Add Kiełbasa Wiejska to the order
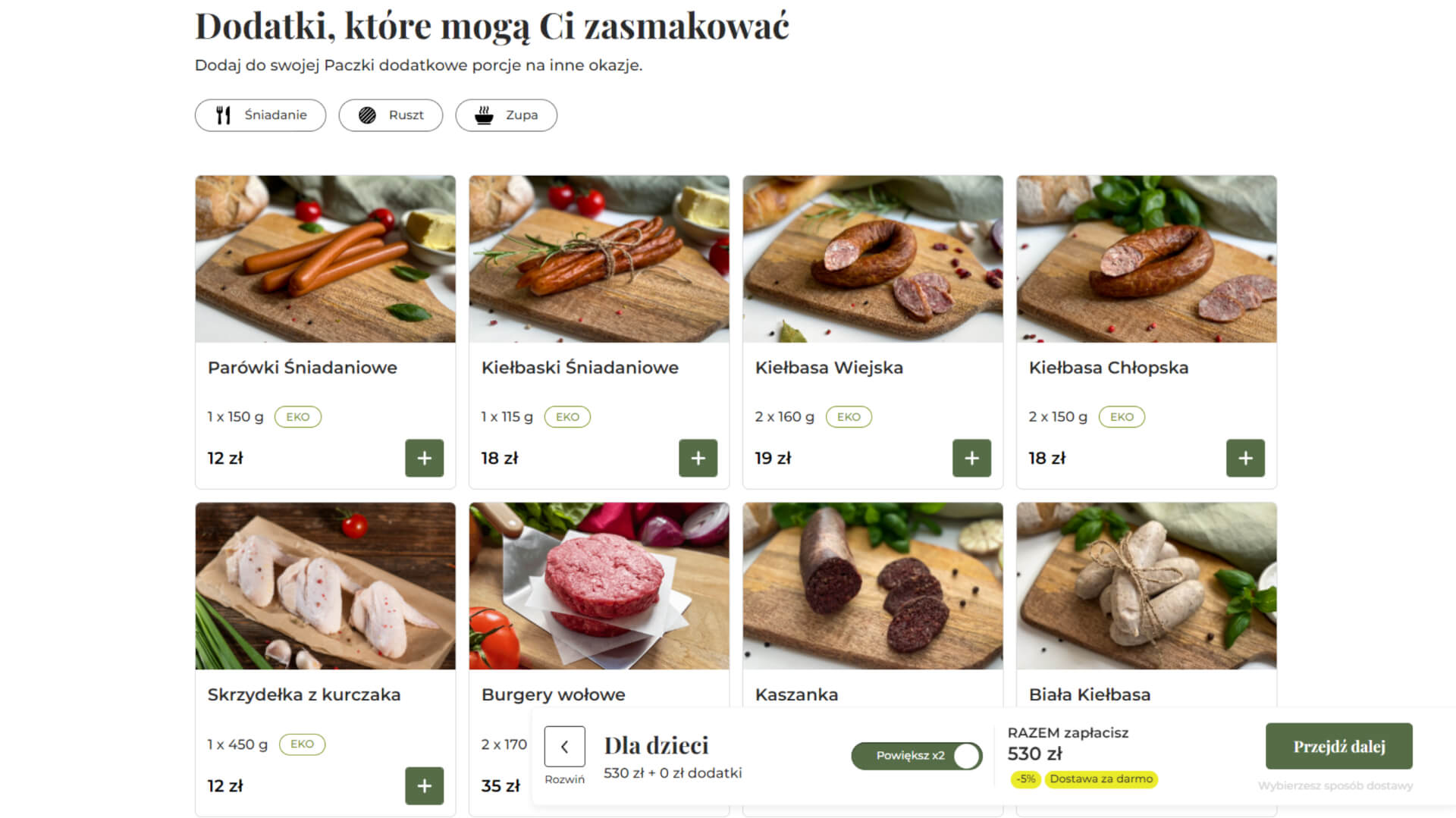The image size is (1456, 818). [971, 458]
